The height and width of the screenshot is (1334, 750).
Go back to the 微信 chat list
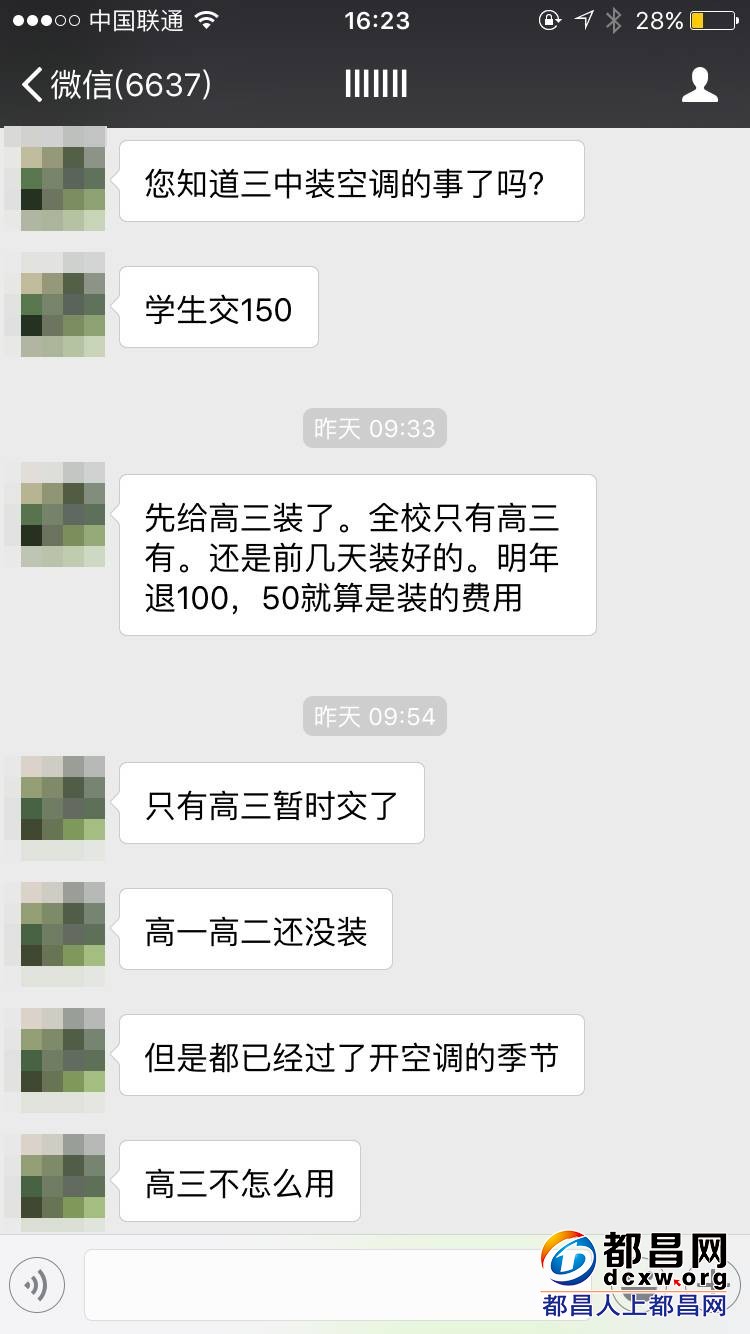pyautogui.click(x=115, y=85)
